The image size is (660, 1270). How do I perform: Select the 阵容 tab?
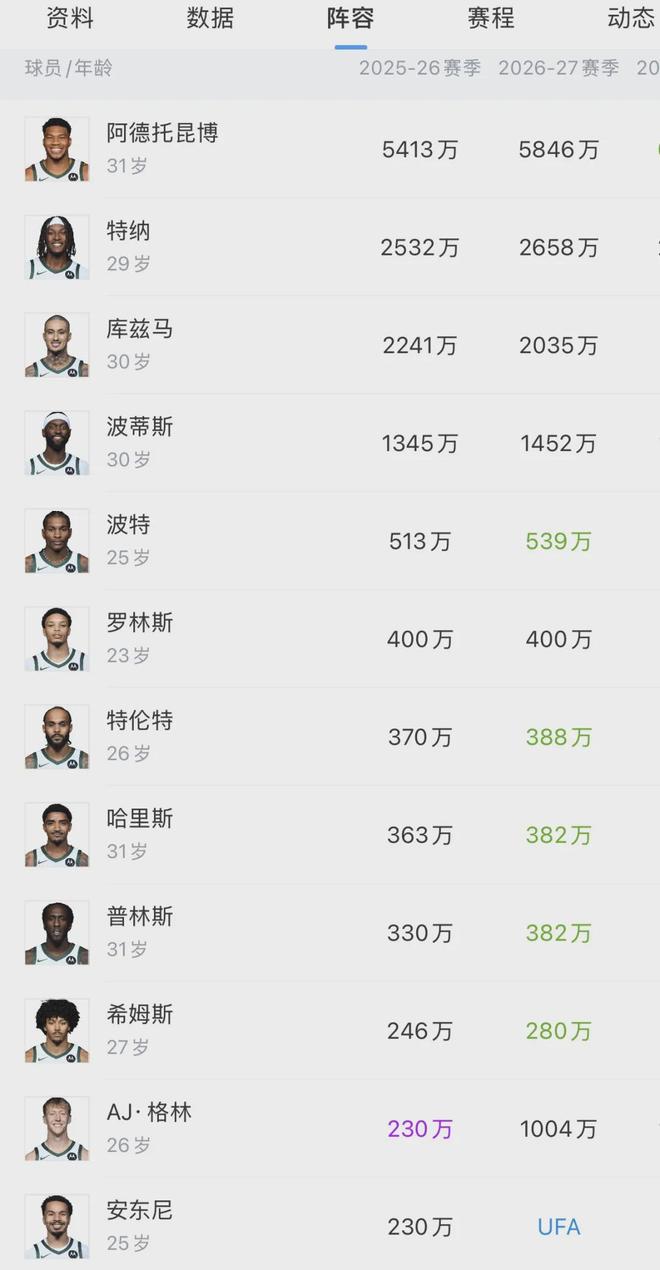point(350,18)
